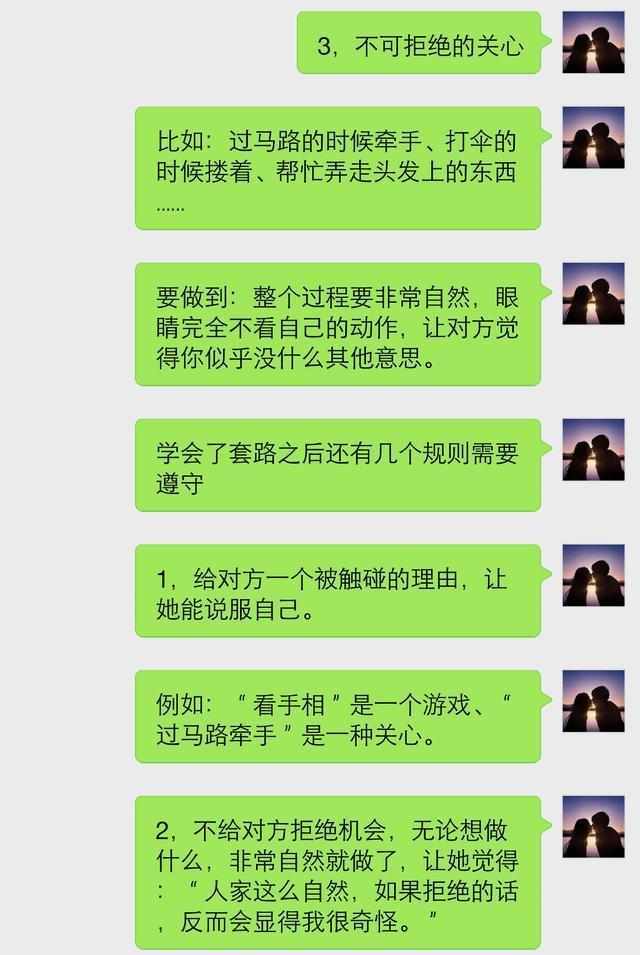Open avatar next to "2，不给对方拒绝机会"

point(593,827)
